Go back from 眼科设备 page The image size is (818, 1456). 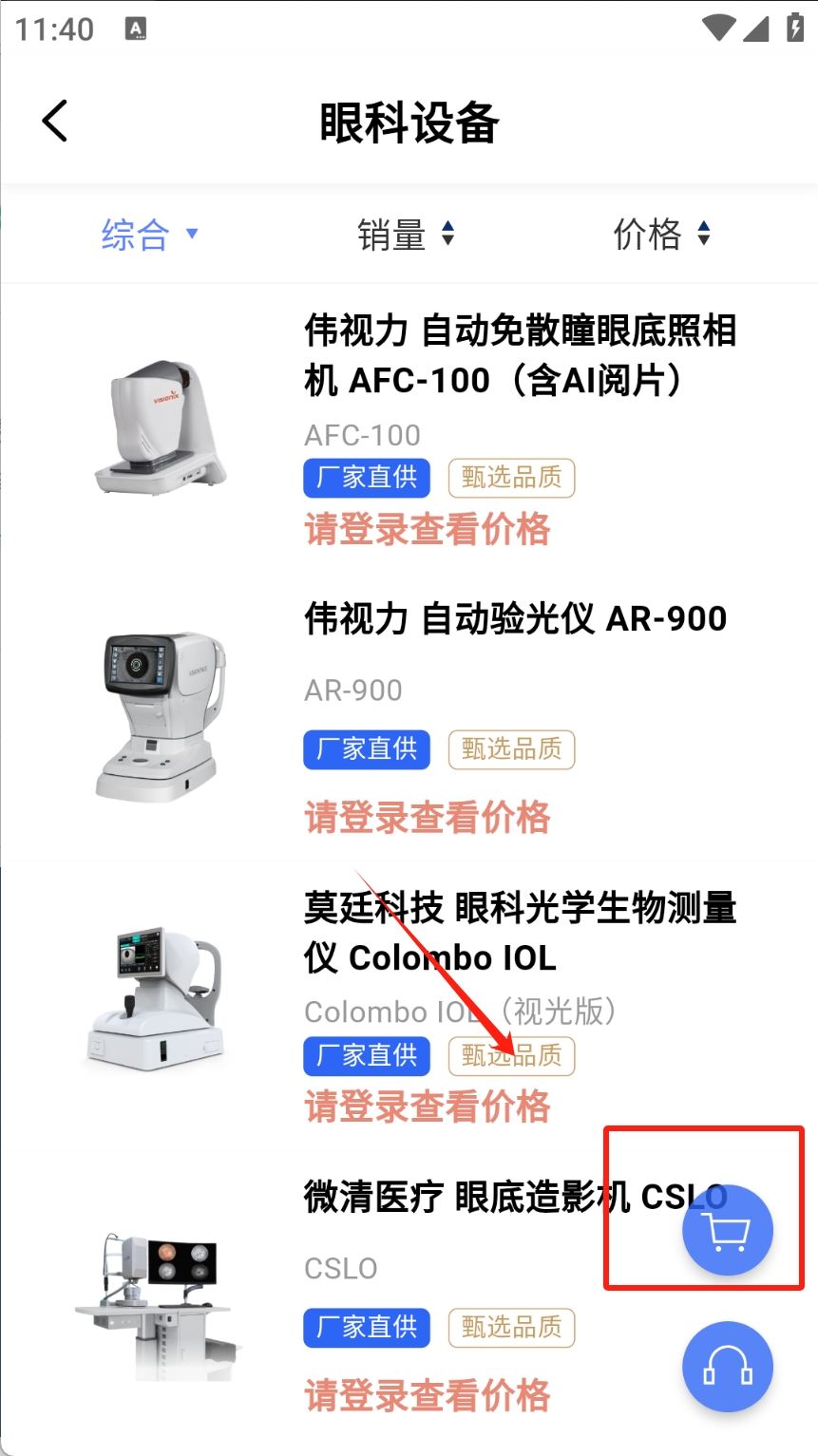click(x=55, y=122)
